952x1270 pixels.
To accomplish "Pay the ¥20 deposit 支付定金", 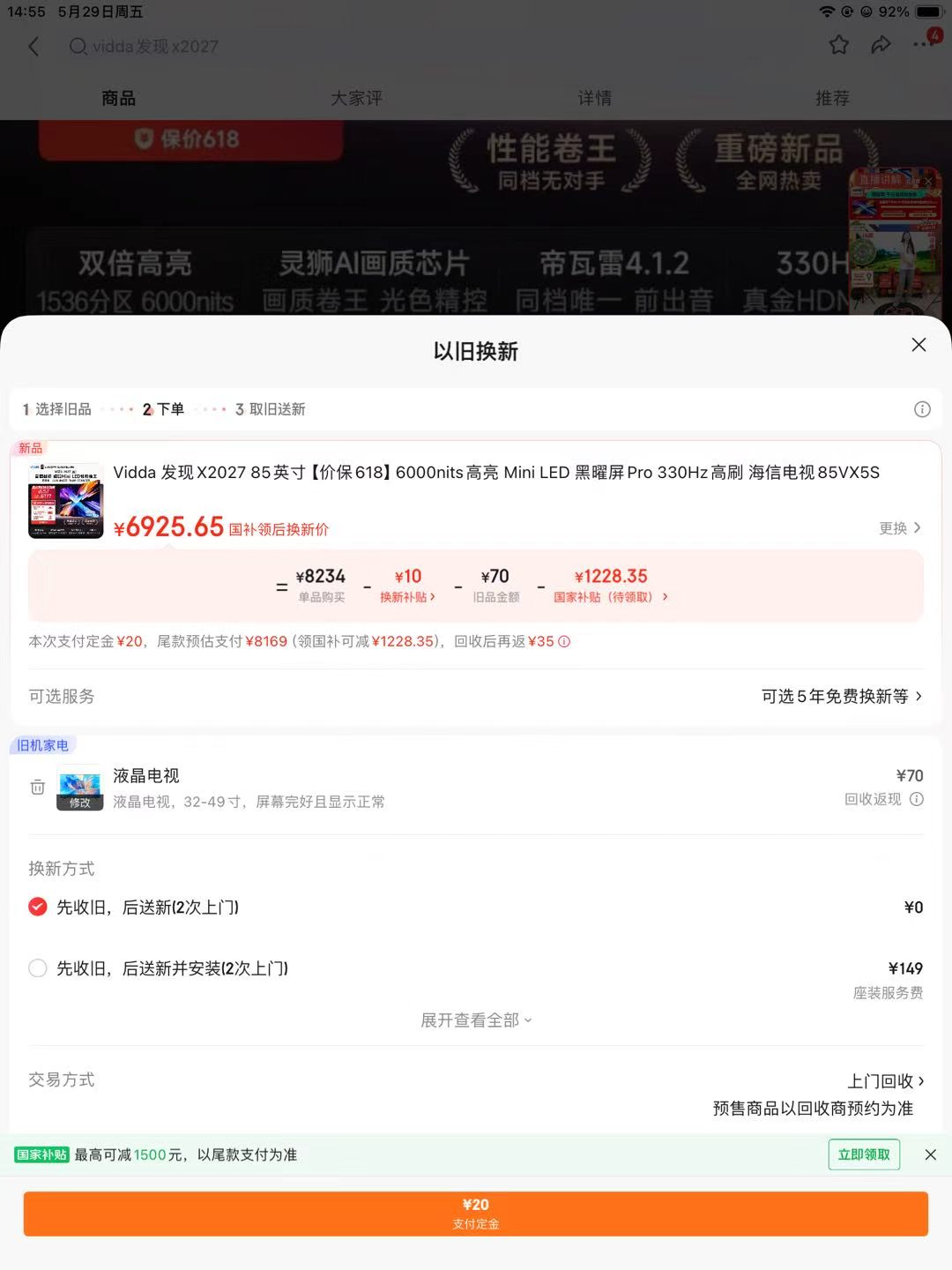I will [x=476, y=1214].
